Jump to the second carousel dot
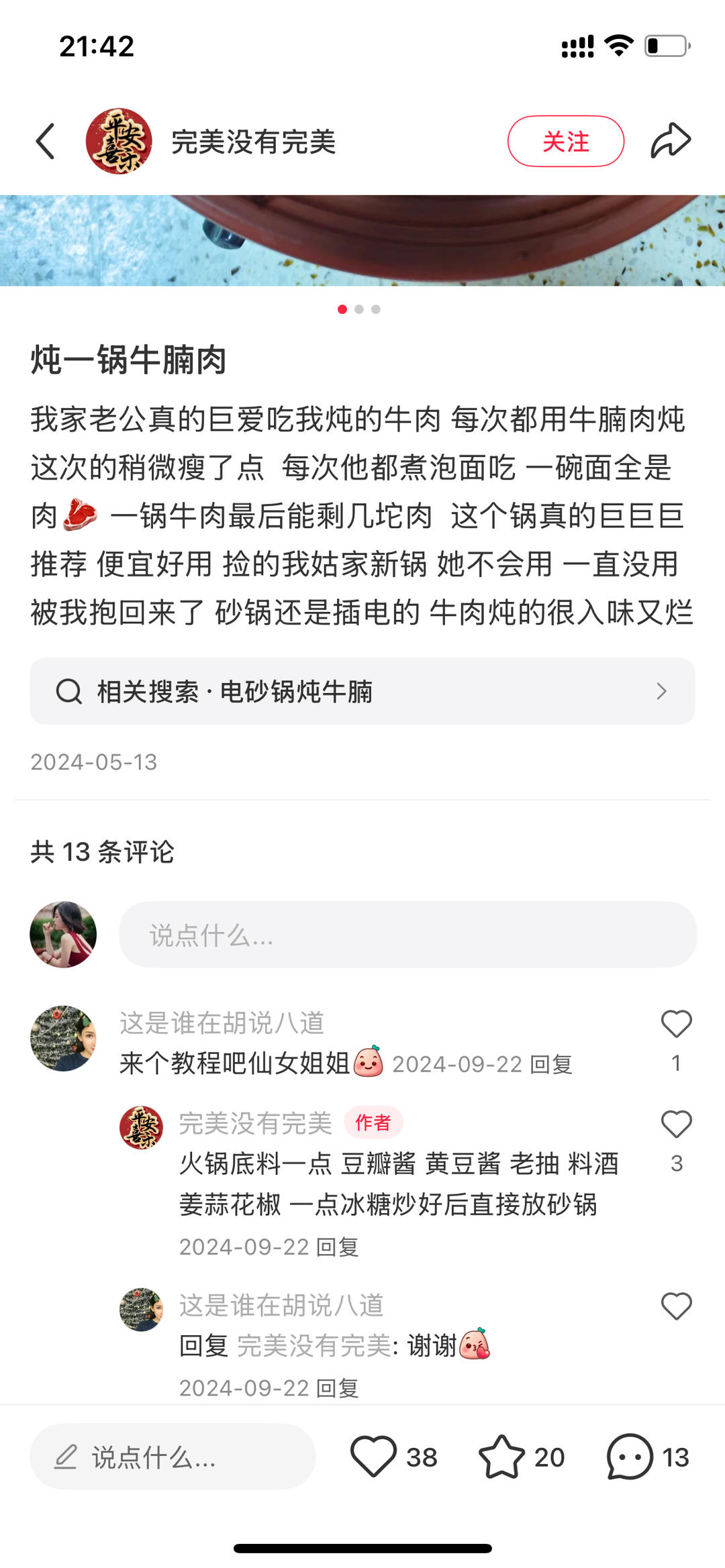Screen dimensions: 725x1568 coord(360,310)
